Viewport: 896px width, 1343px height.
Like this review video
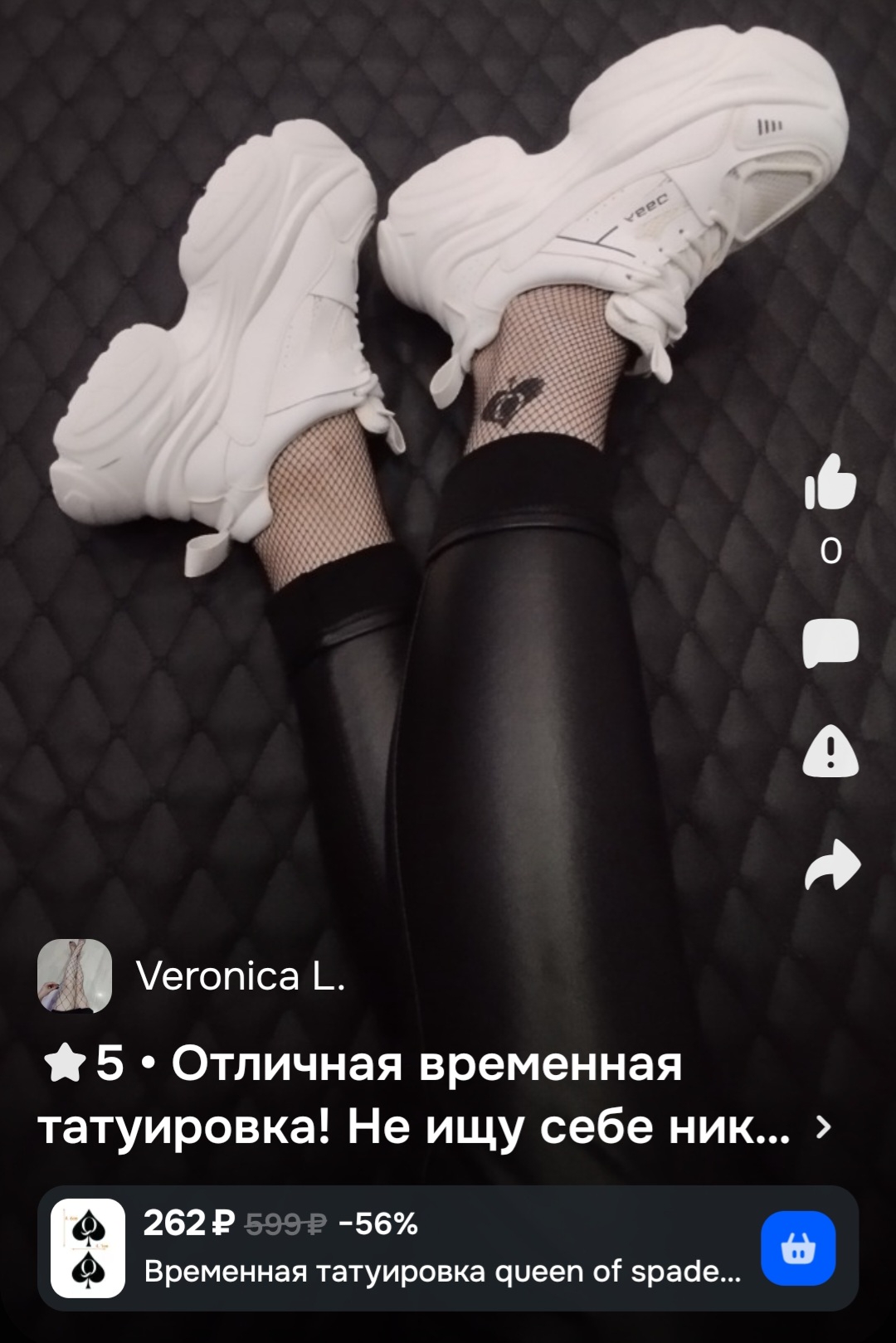(x=830, y=483)
